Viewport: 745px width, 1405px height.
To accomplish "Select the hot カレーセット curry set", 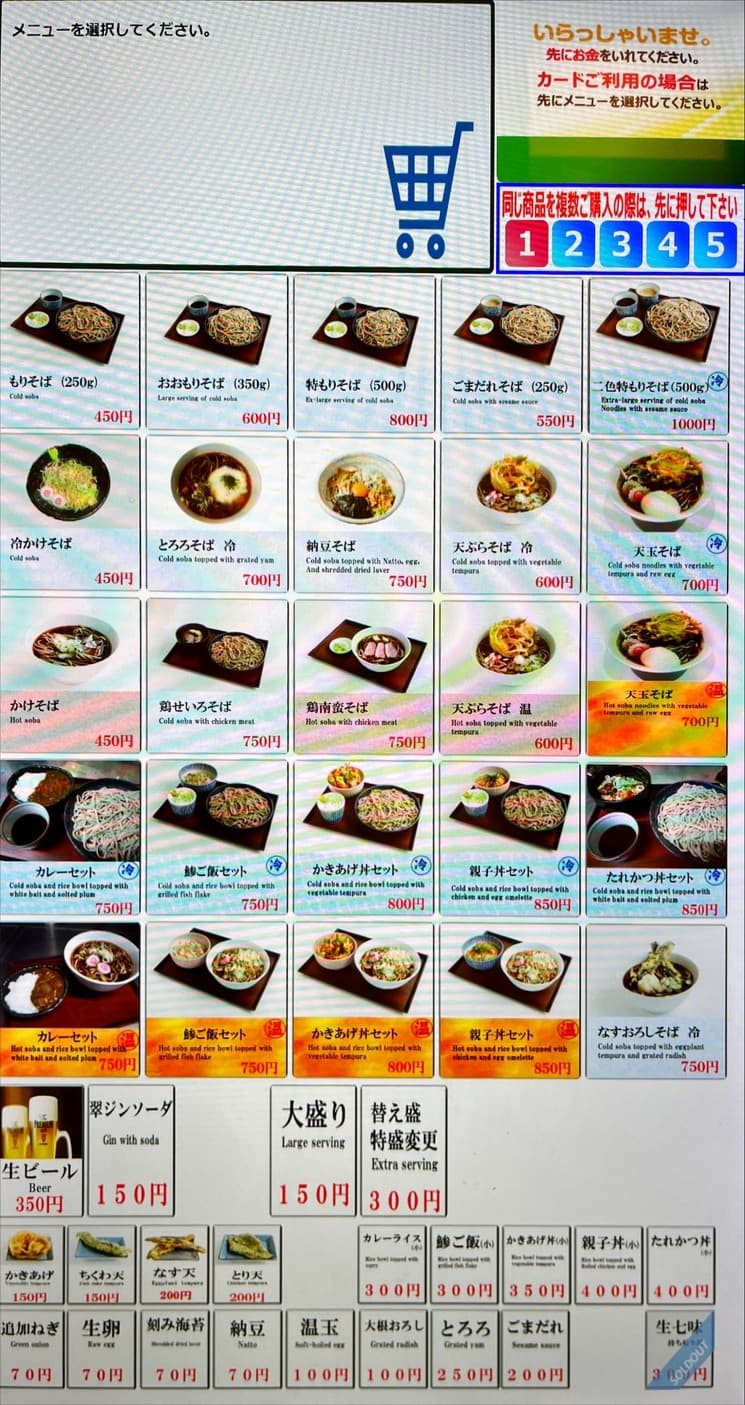I will coord(70,1000).
